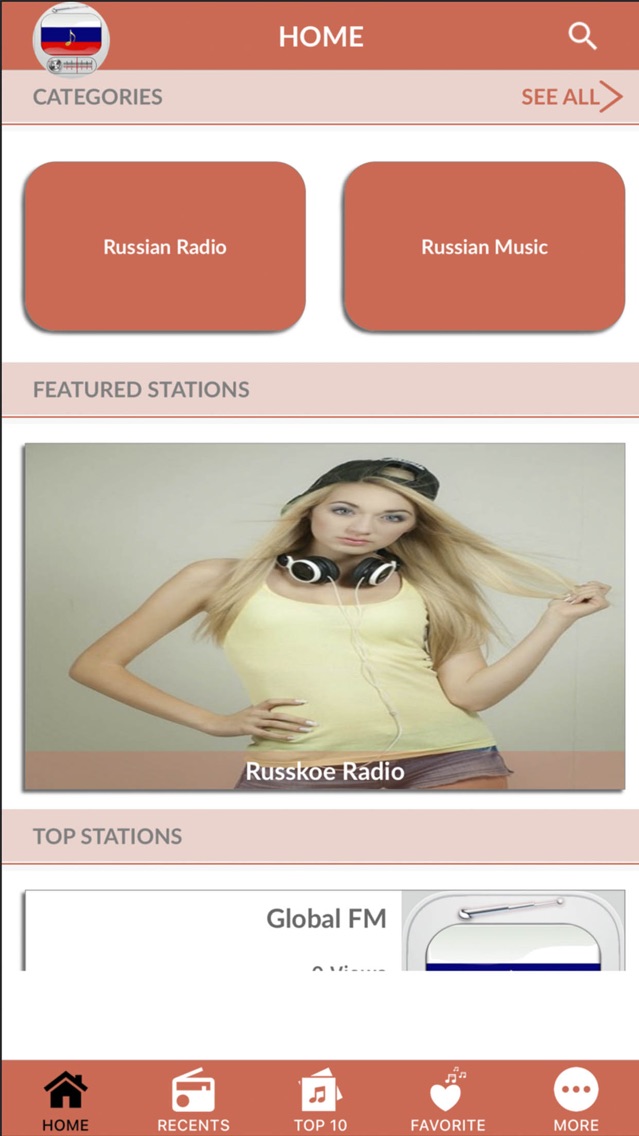Play featured station Russkoe Radio
The height and width of the screenshot is (1136, 639).
pos(324,616)
